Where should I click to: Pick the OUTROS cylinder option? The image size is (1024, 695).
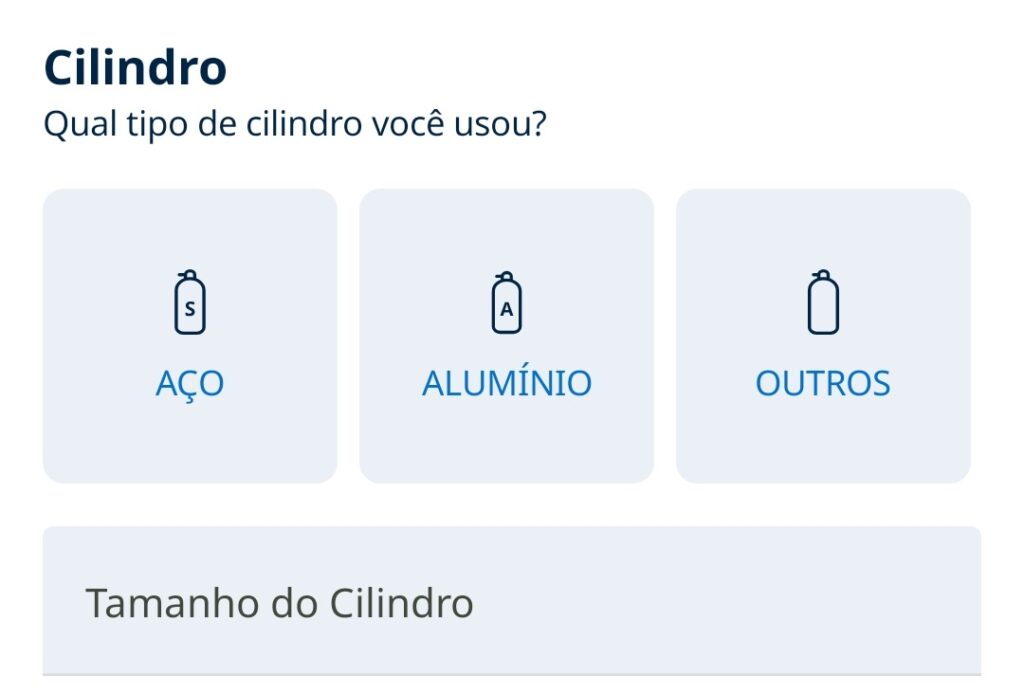[x=823, y=336]
